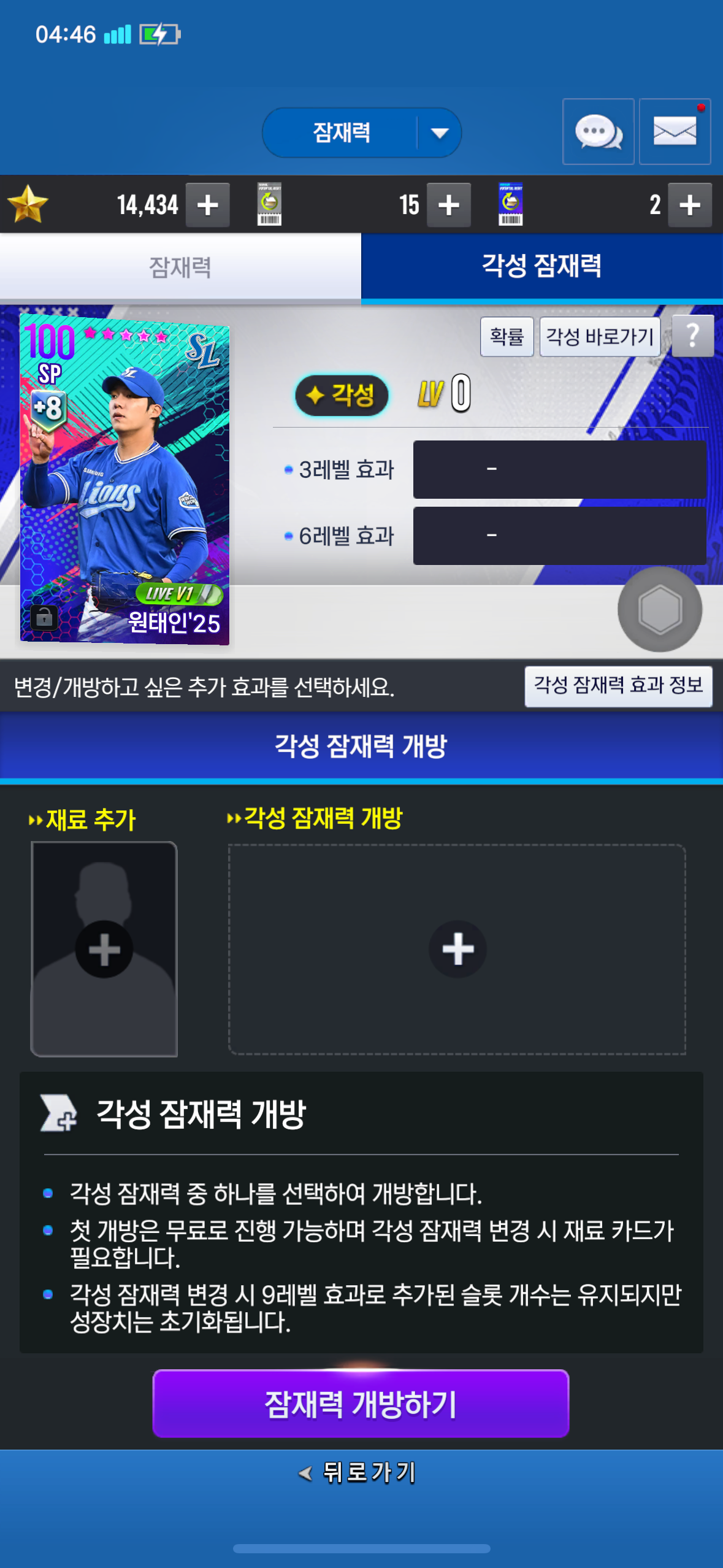This screenshot has width=723, height=1568.
Task: Open the question mark help
Action: coord(692,336)
